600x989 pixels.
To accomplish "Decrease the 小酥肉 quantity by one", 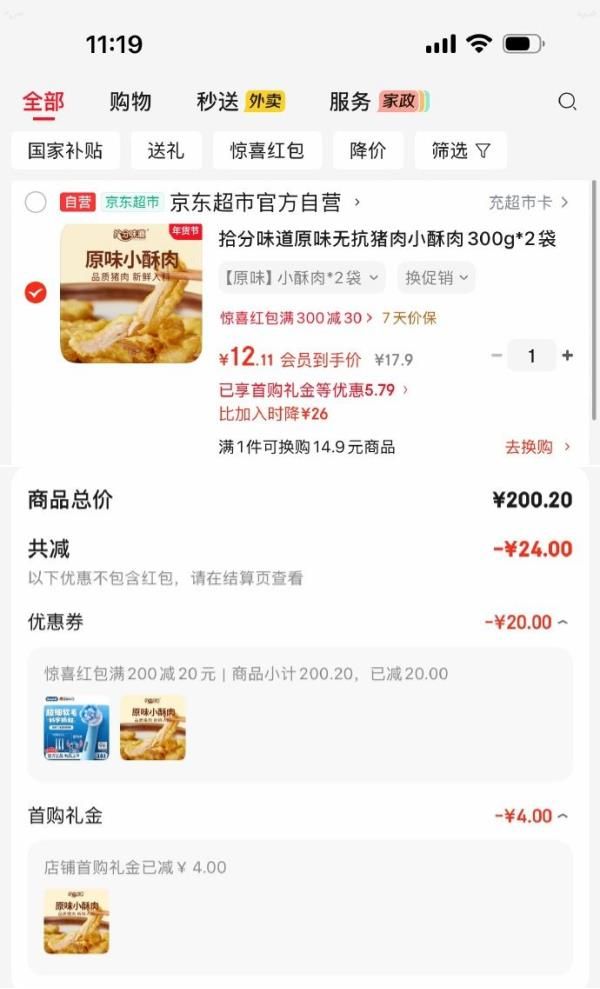I will [497, 356].
